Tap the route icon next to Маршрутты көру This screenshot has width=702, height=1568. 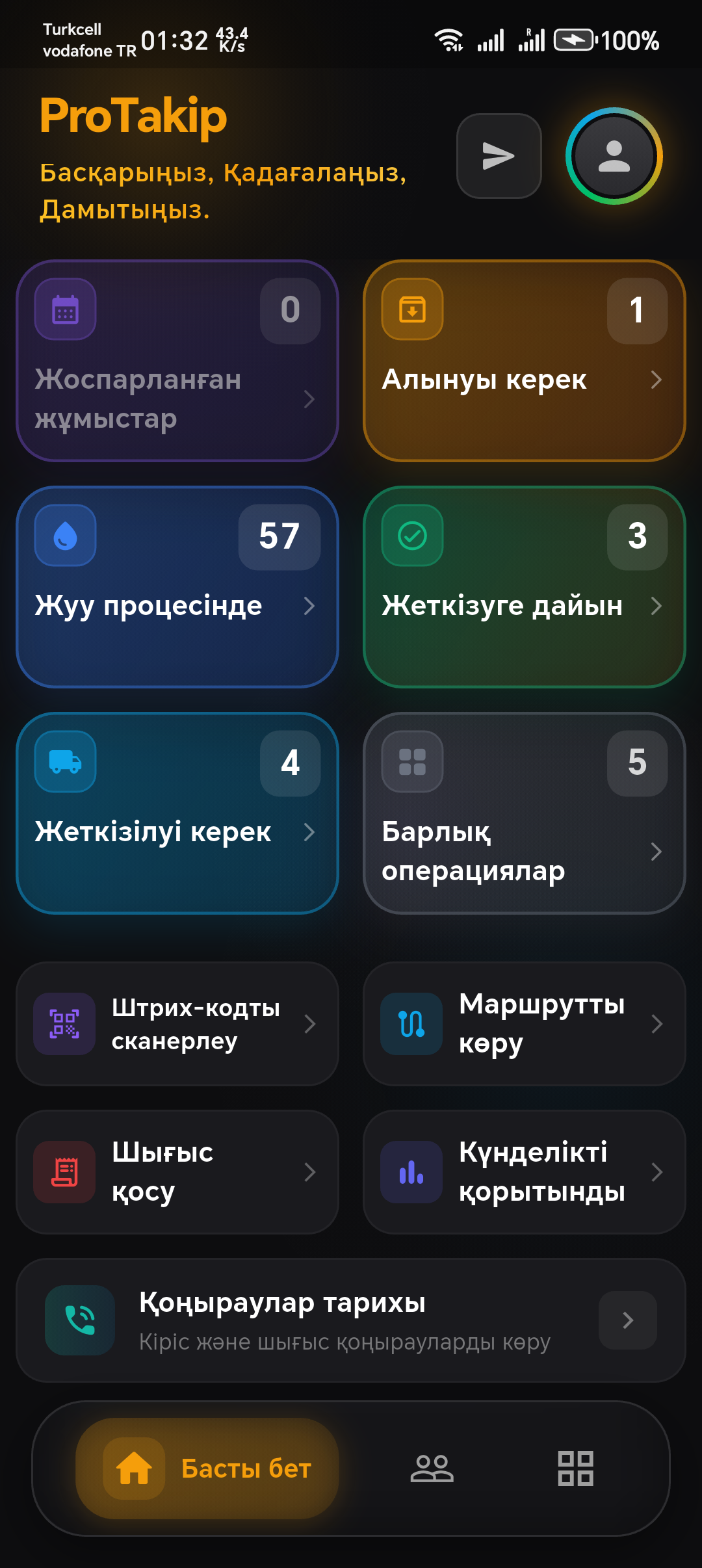(x=411, y=1025)
